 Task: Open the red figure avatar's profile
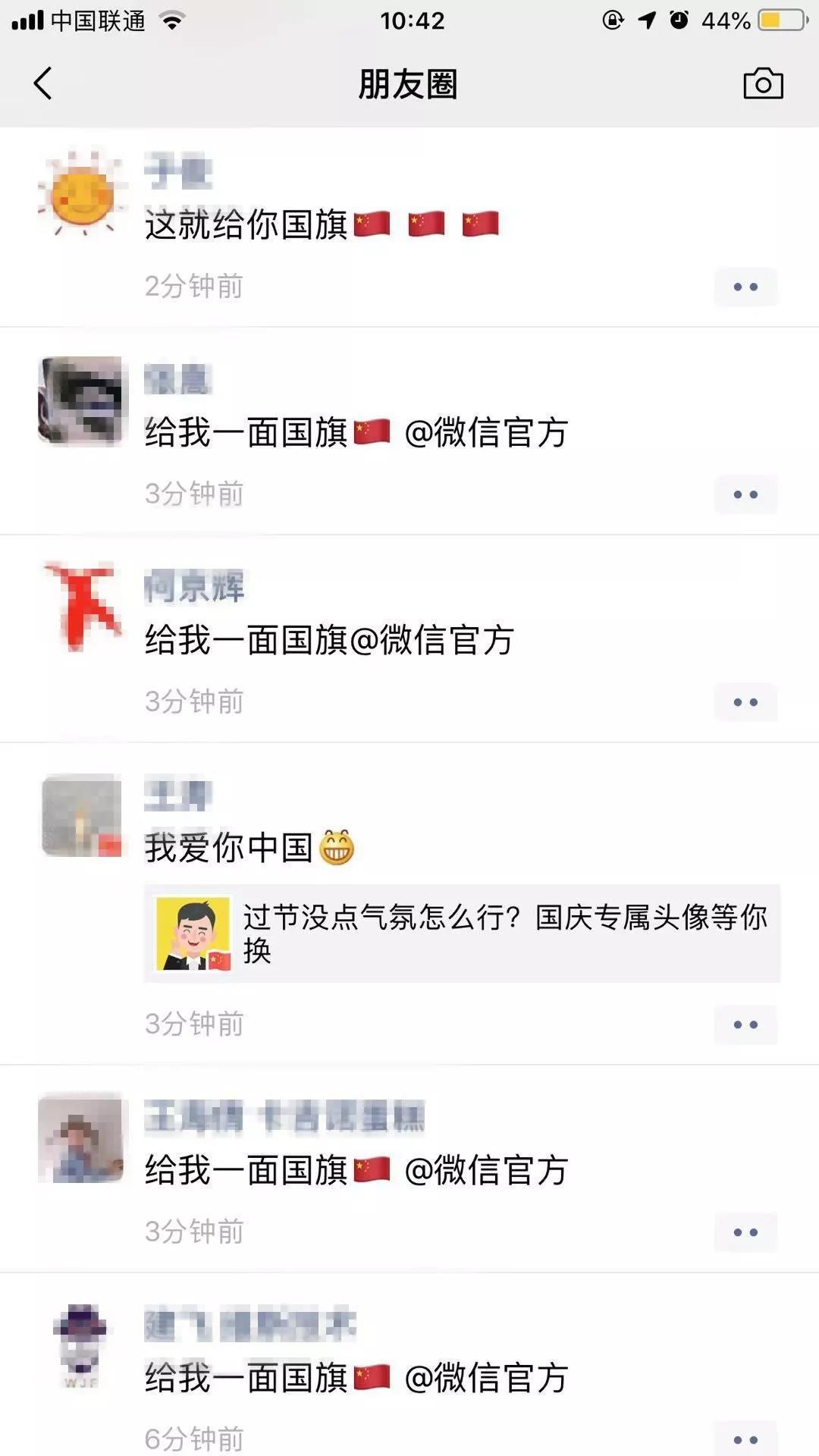coord(80,607)
